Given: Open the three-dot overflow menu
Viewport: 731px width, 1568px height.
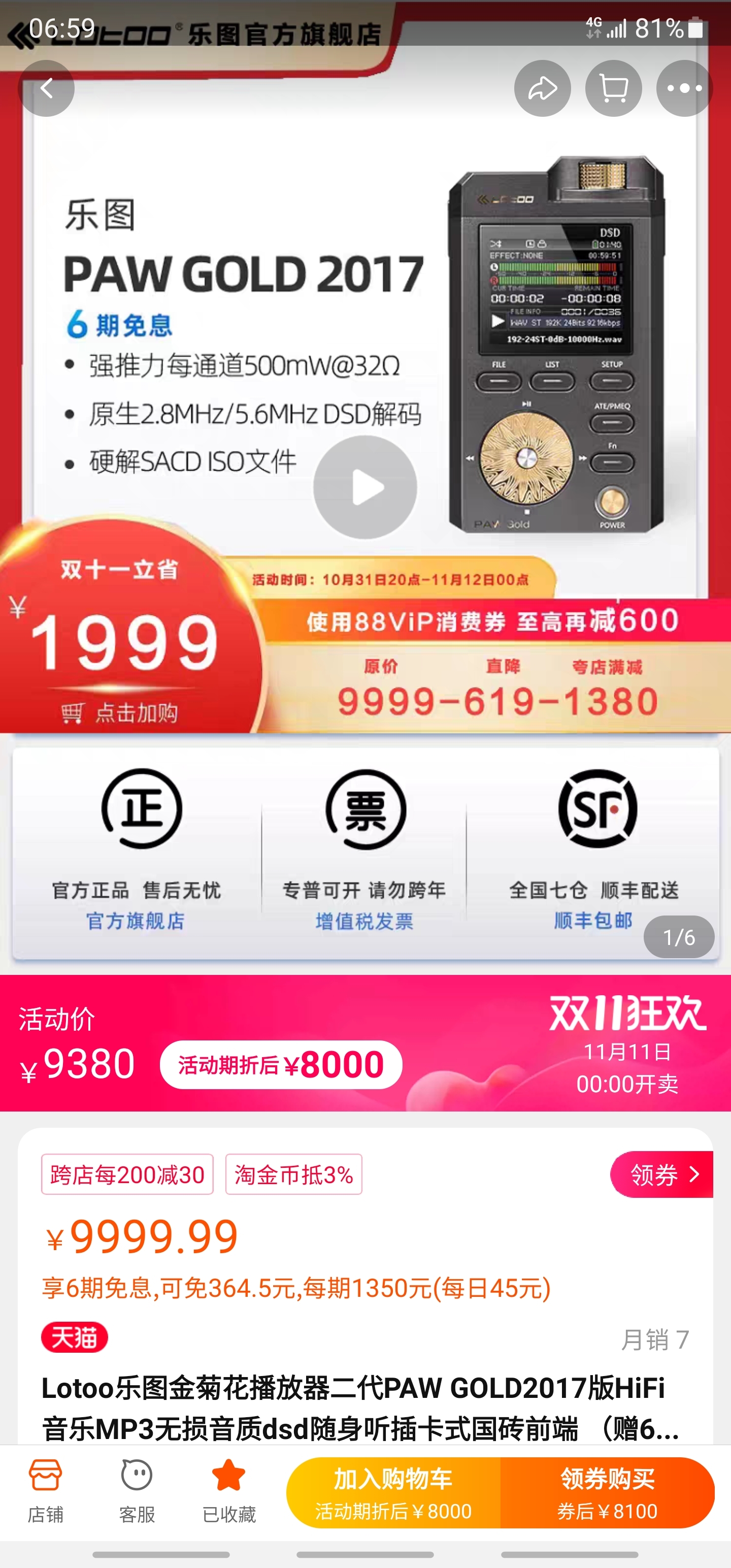Looking at the screenshot, I should coord(684,89).
